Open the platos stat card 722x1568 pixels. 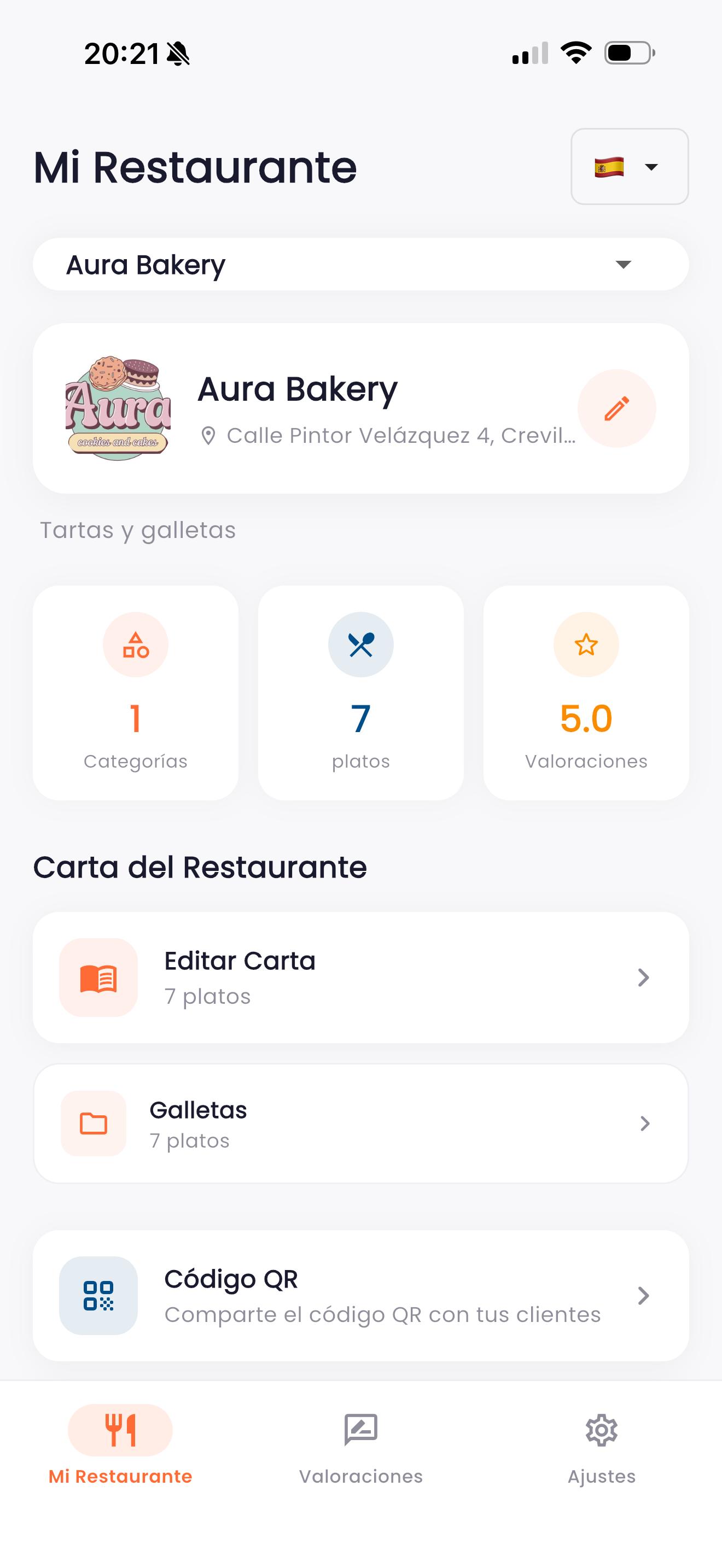point(360,692)
